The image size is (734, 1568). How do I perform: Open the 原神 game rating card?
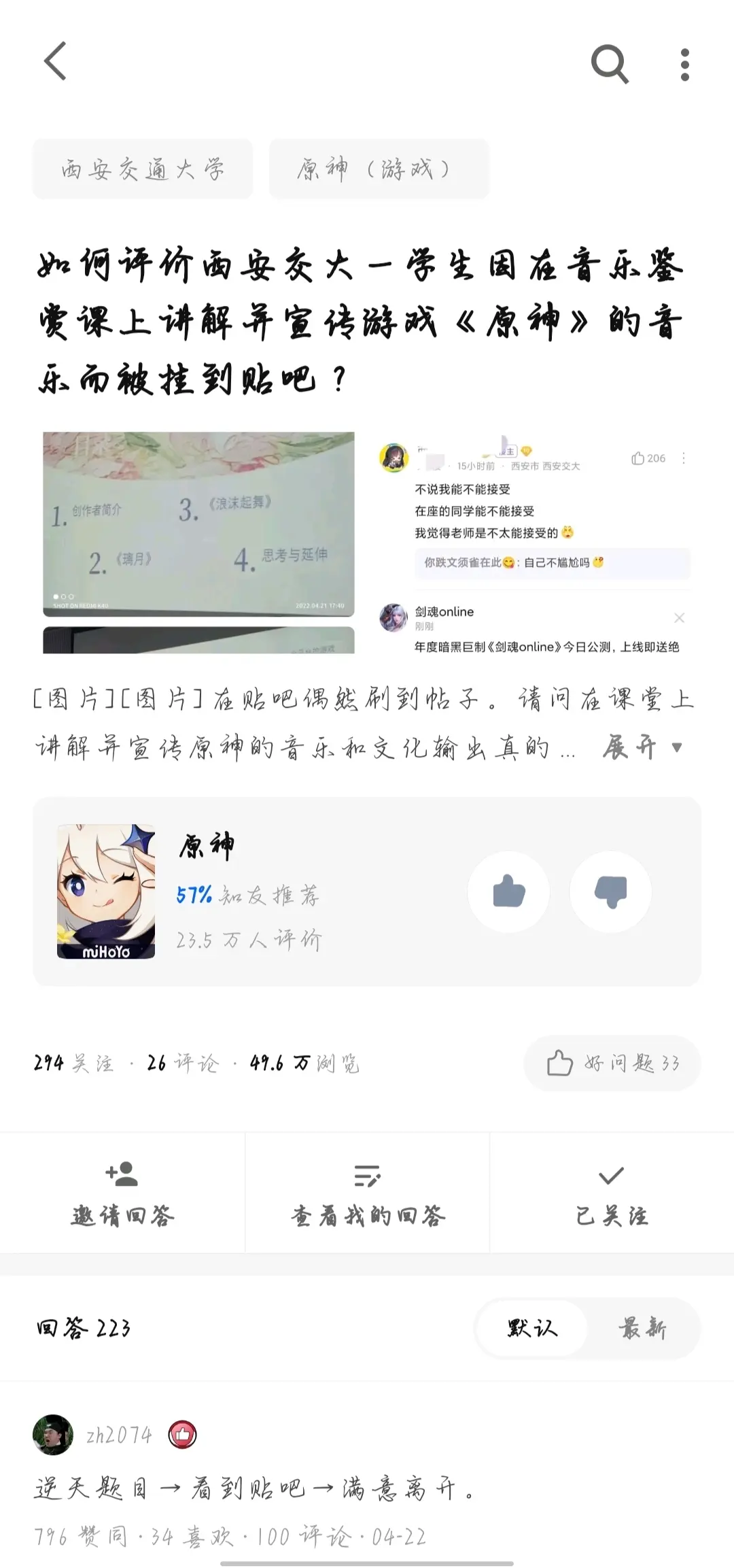pos(272,891)
